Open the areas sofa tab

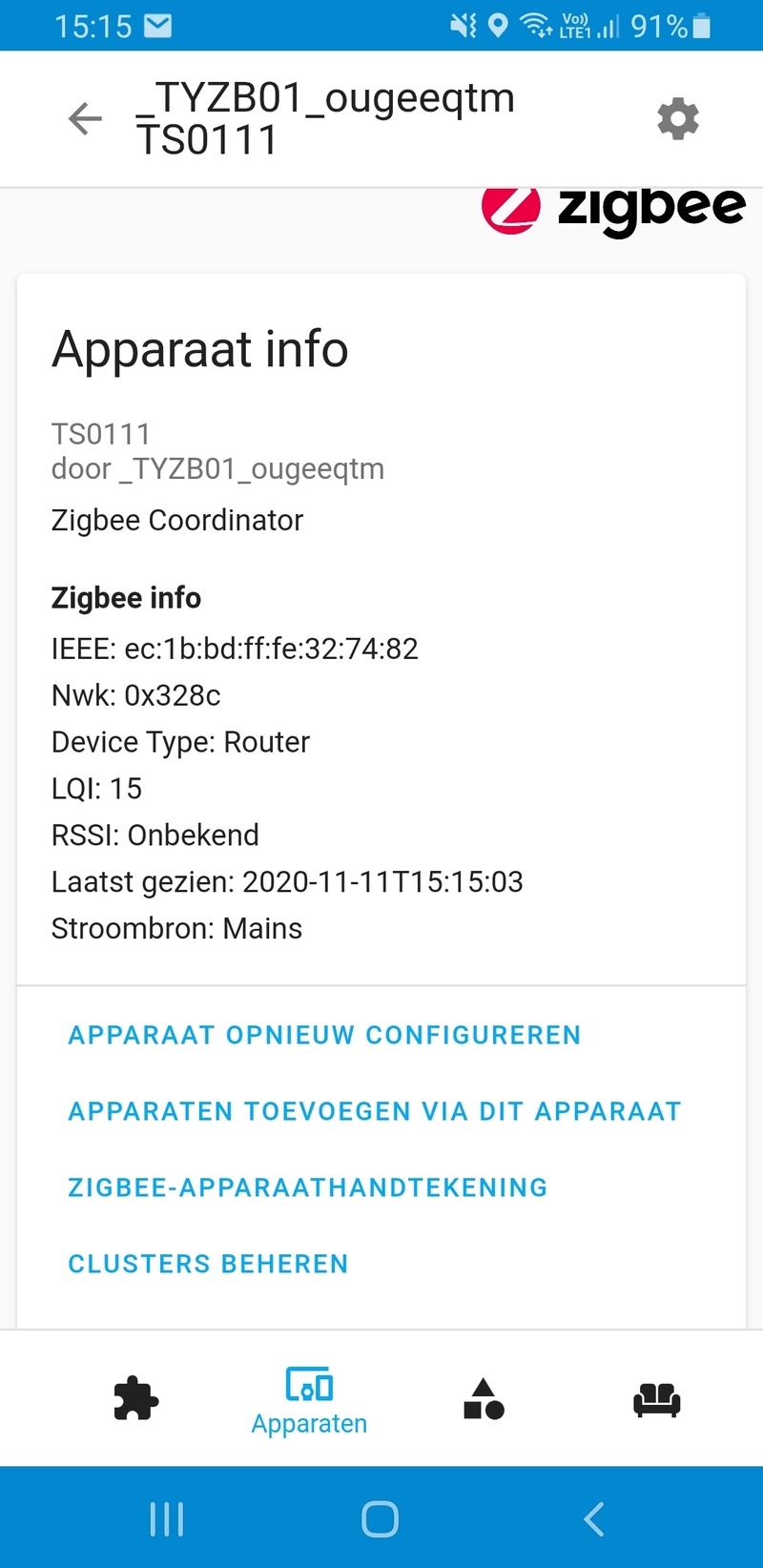[x=656, y=1399]
